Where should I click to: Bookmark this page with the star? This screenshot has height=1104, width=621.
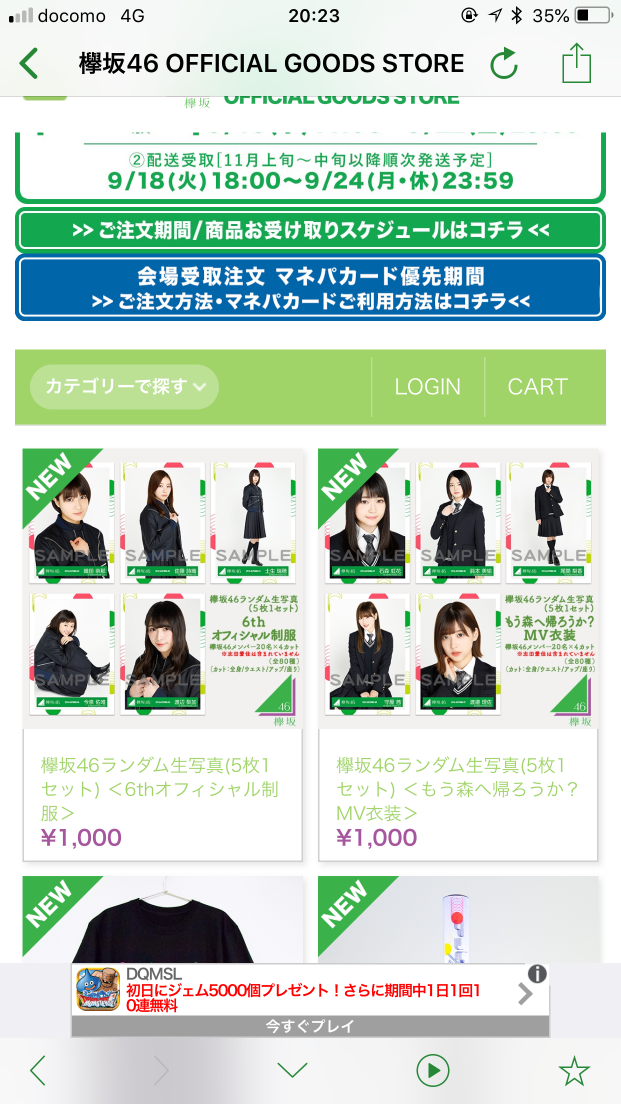tap(574, 1070)
